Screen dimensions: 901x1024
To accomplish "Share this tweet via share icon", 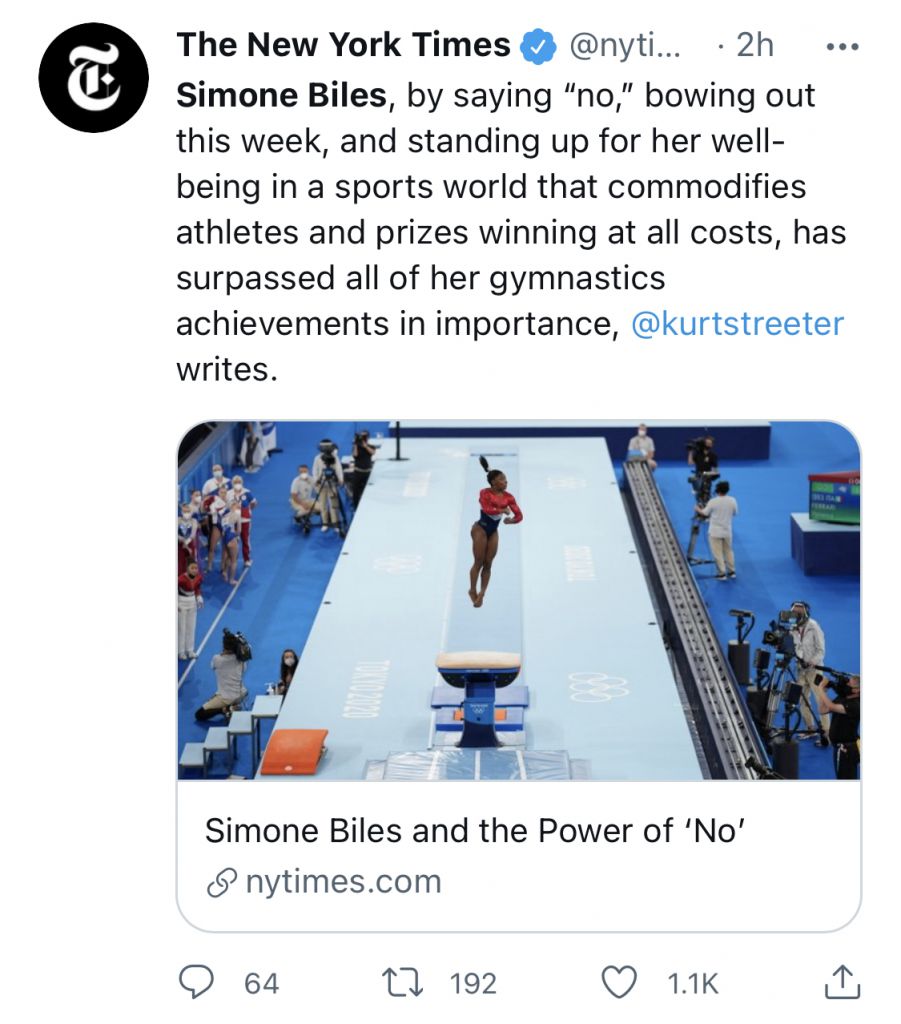I will pos(841,982).
